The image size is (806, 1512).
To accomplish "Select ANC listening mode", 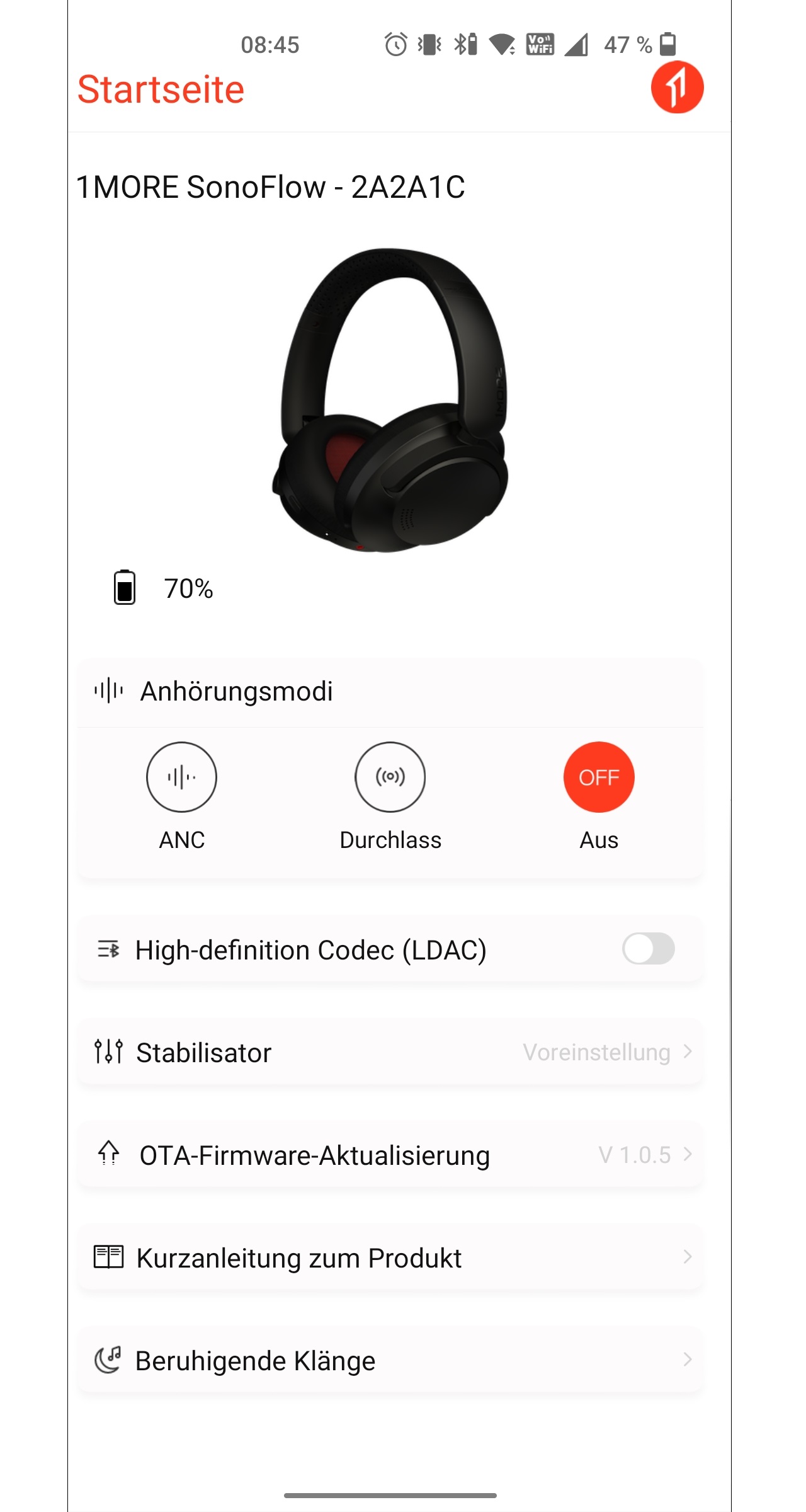I will 181,777.
